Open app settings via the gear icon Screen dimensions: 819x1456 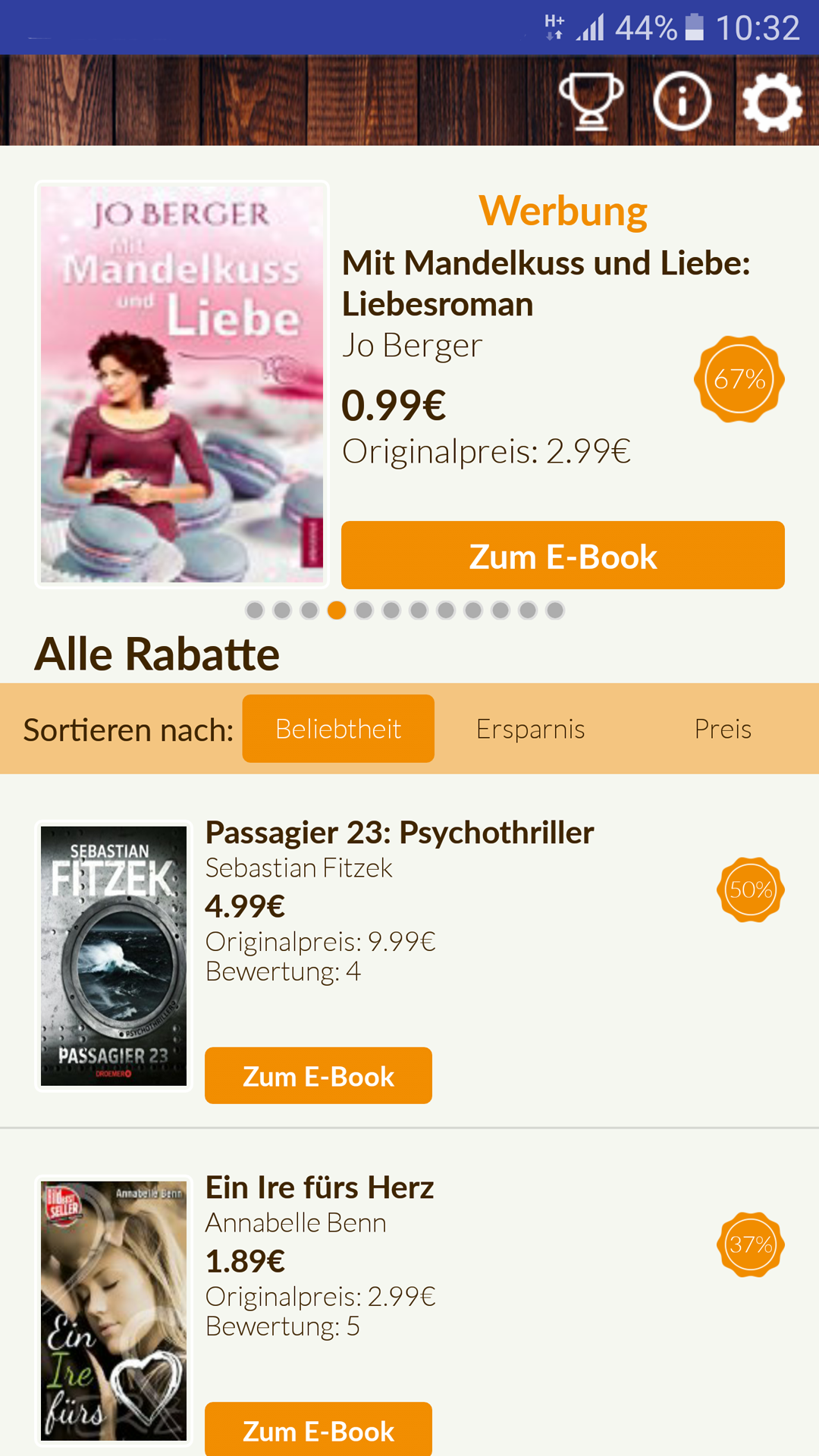772,101
